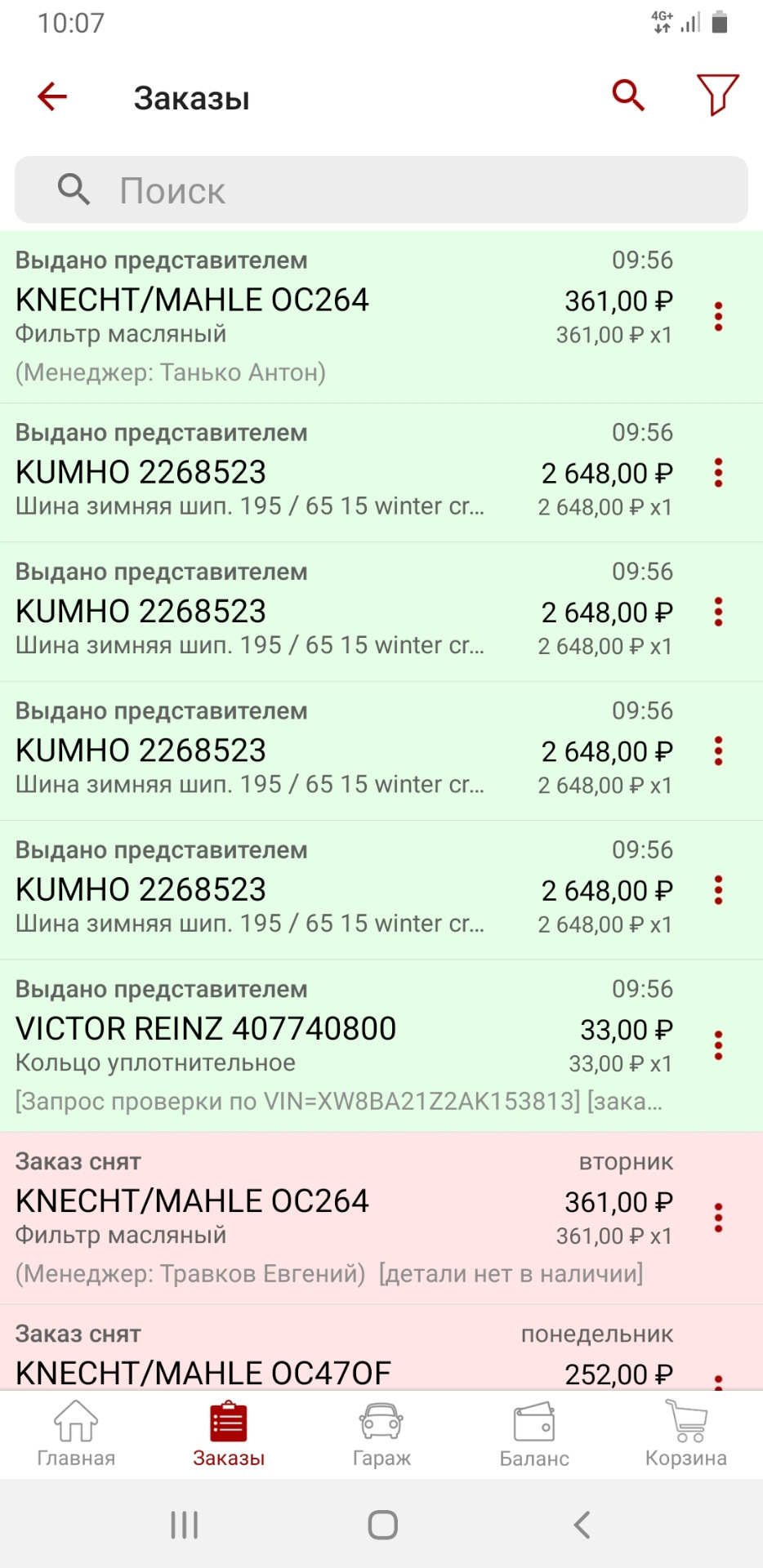Switch to the Гараж tab

tap(381, 1434)
